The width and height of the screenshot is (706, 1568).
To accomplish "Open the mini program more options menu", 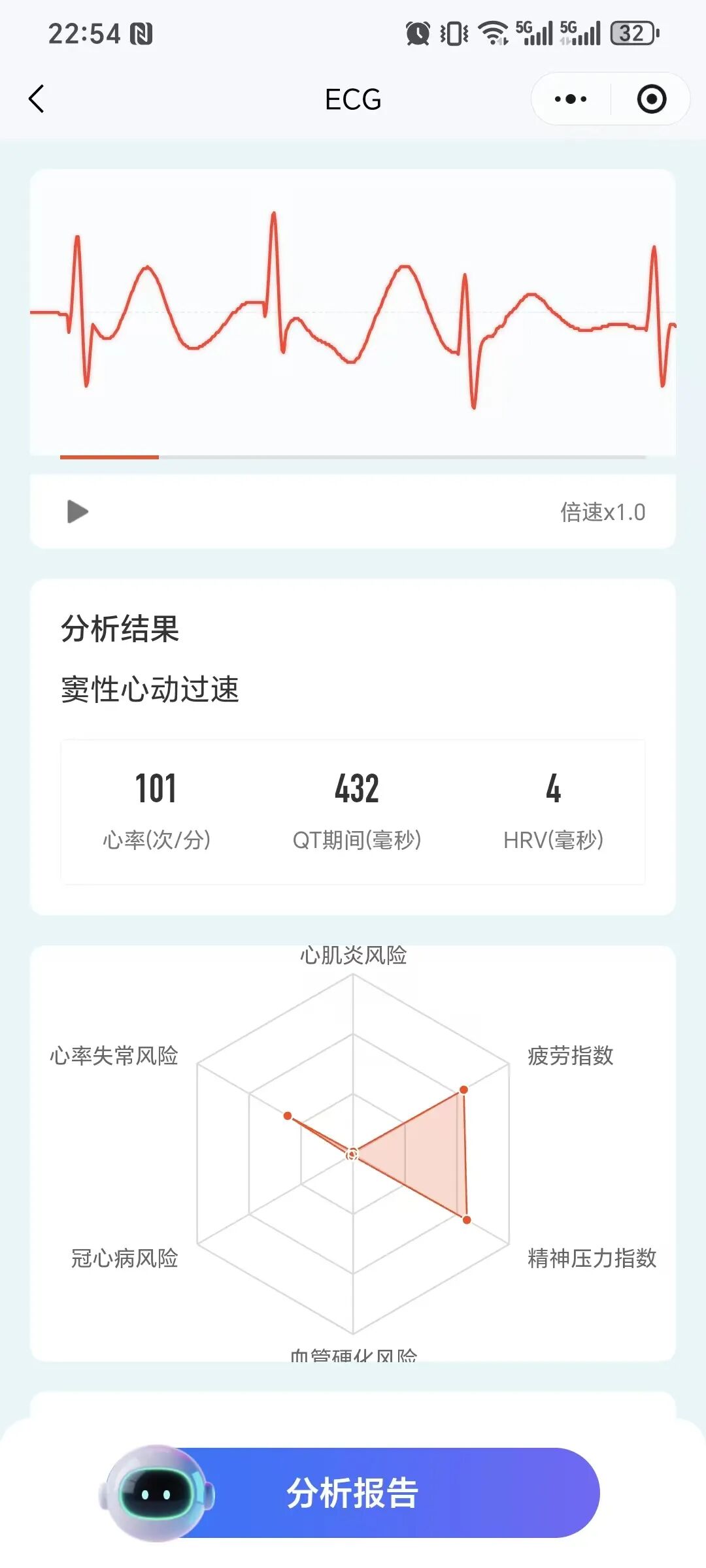I will [x=571, y=99].
